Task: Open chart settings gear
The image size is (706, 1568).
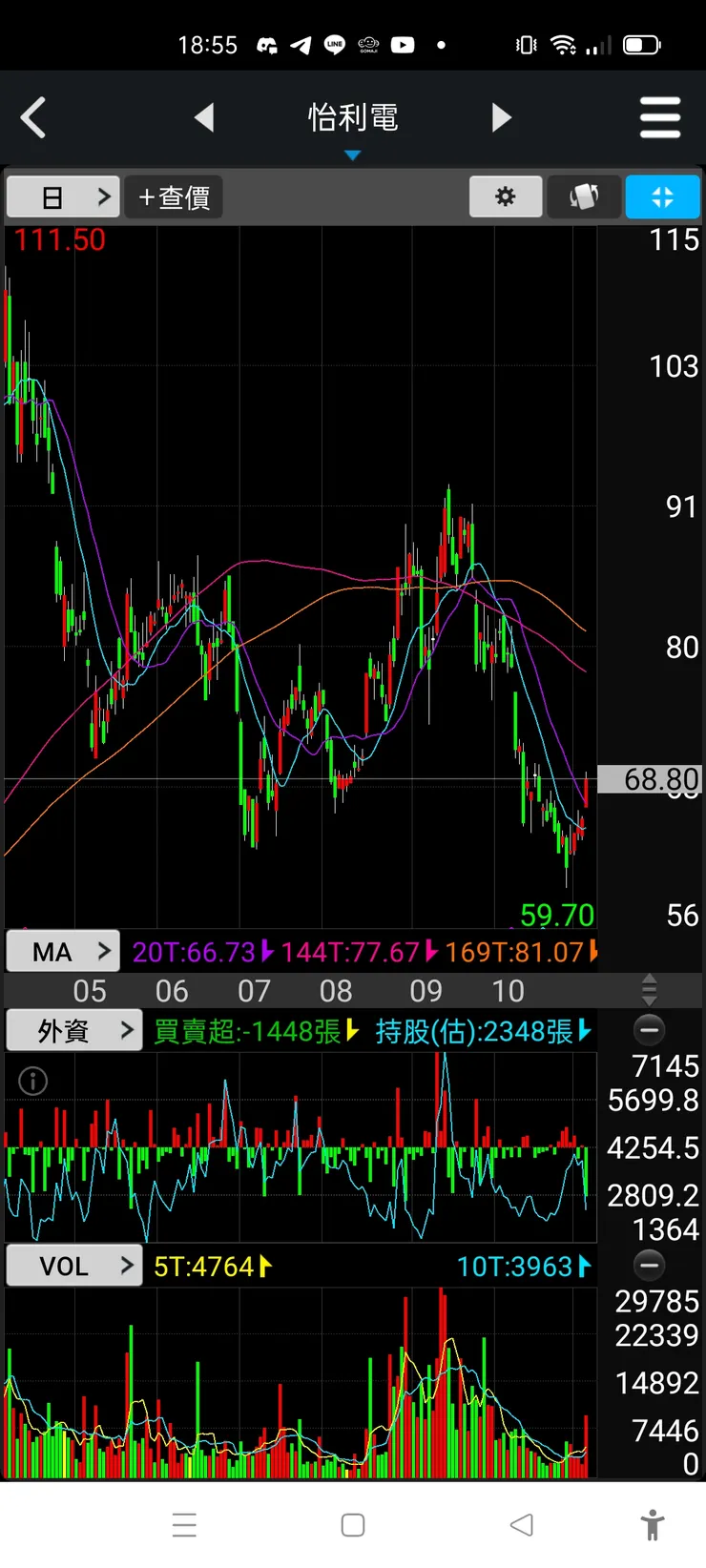Action: click(x=506, y=197)
